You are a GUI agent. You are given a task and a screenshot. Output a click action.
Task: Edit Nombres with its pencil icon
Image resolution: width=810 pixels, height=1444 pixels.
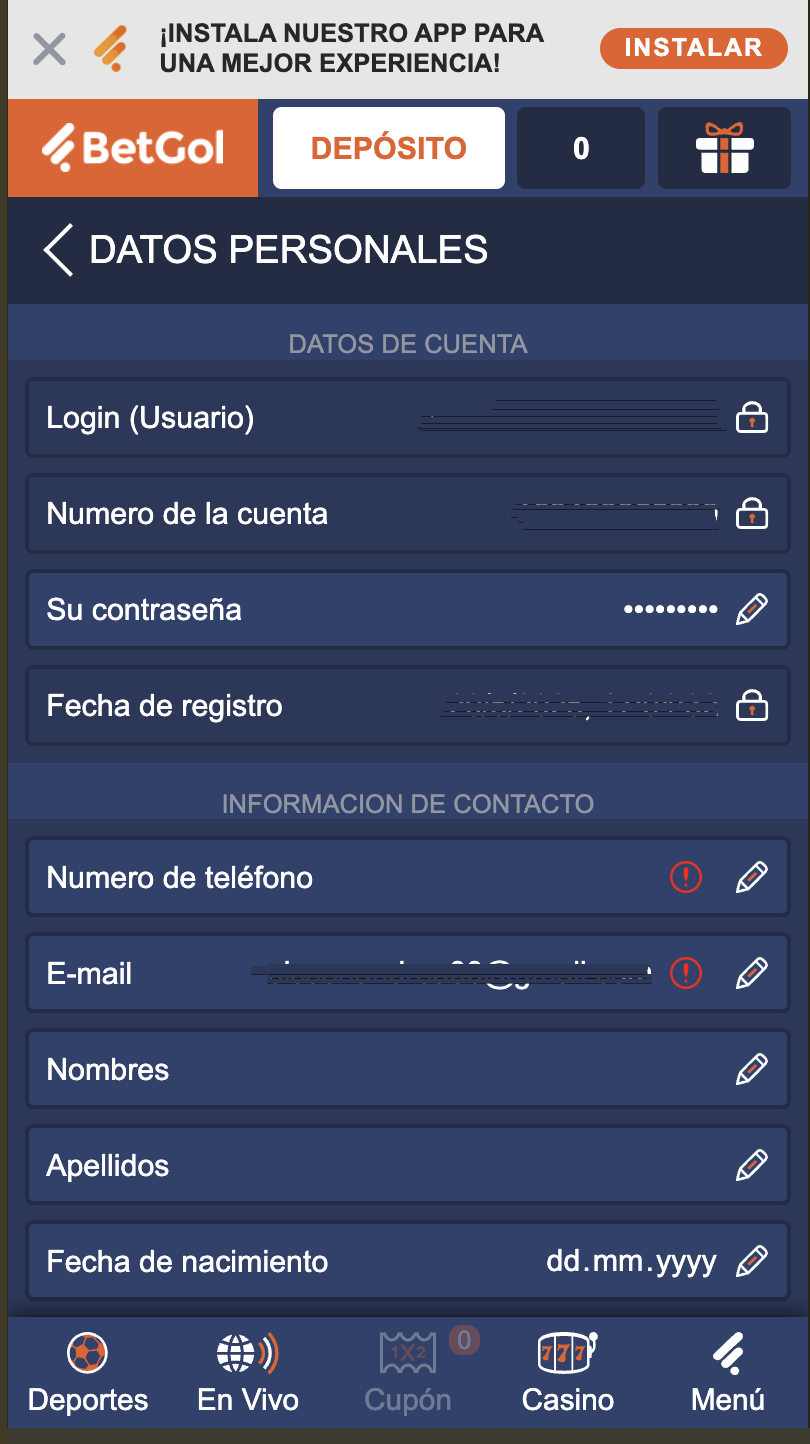point(753,1068)
